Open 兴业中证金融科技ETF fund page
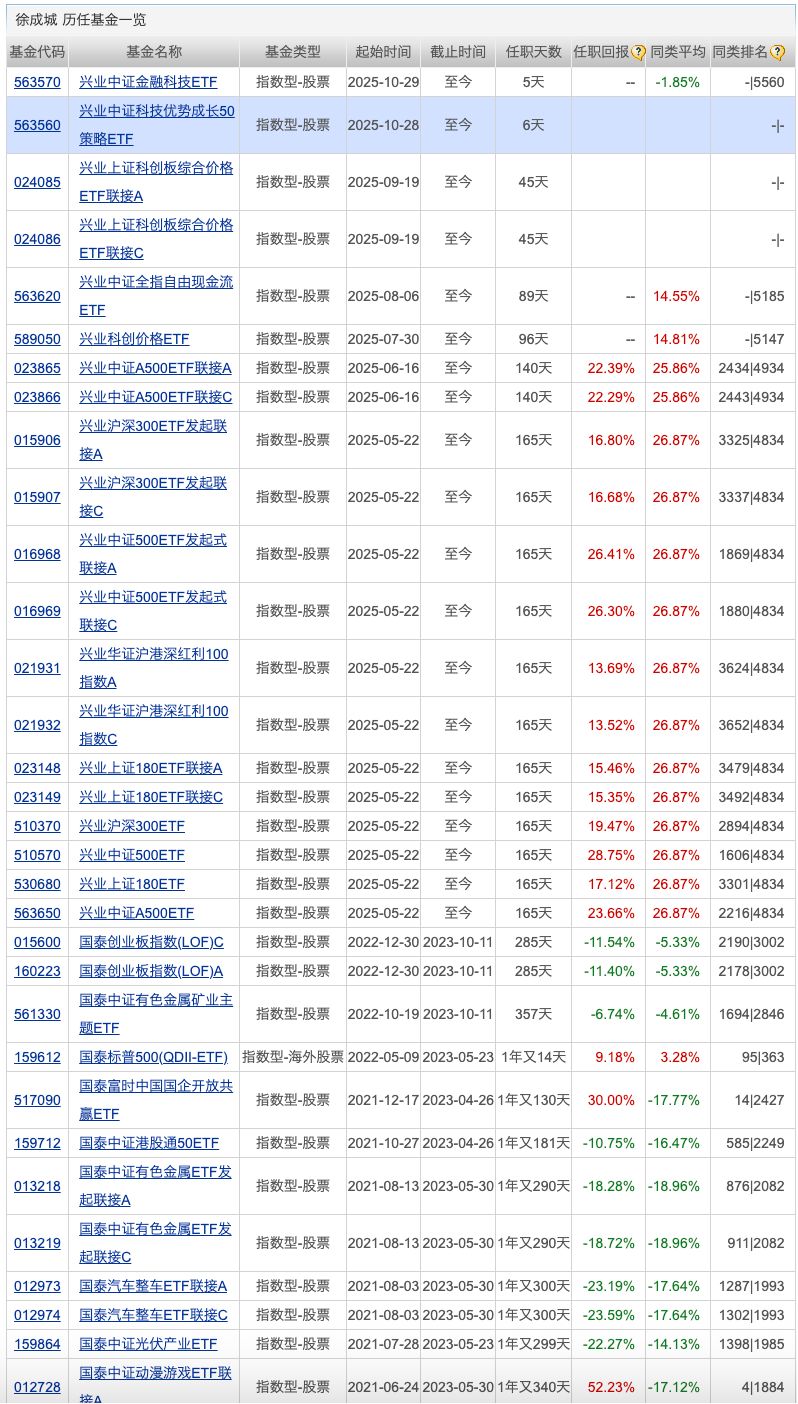The width and height of the screenshot is (798, 1404). (147, 82)
